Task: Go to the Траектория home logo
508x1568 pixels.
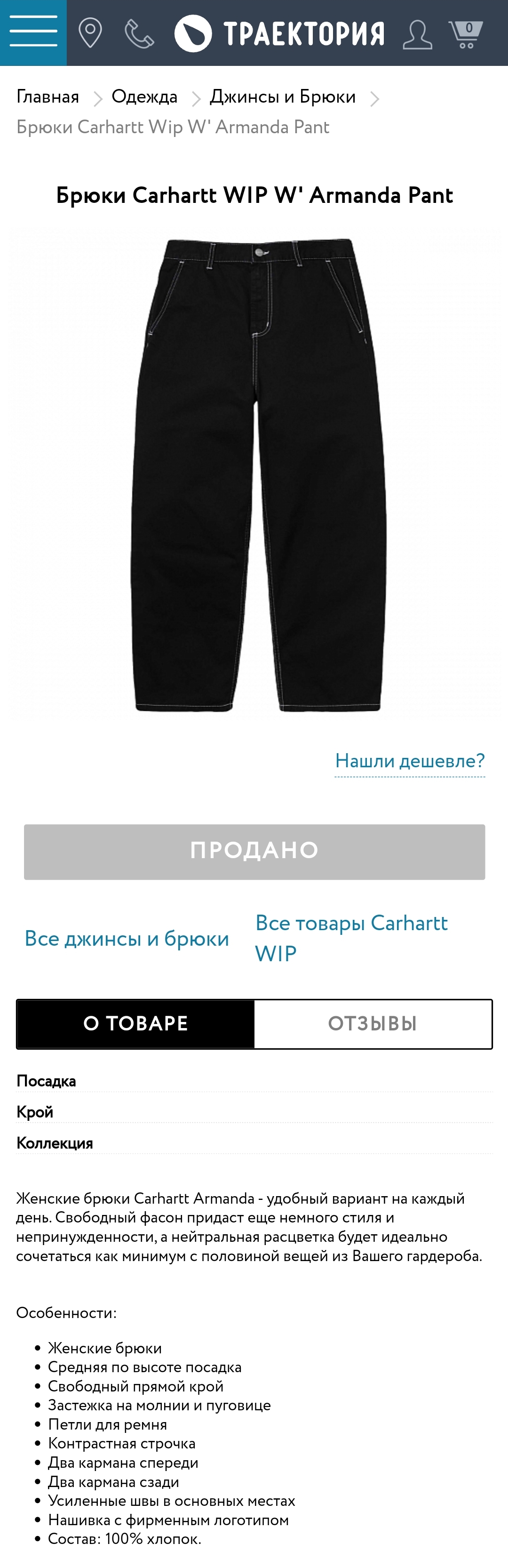Action: 280,33
